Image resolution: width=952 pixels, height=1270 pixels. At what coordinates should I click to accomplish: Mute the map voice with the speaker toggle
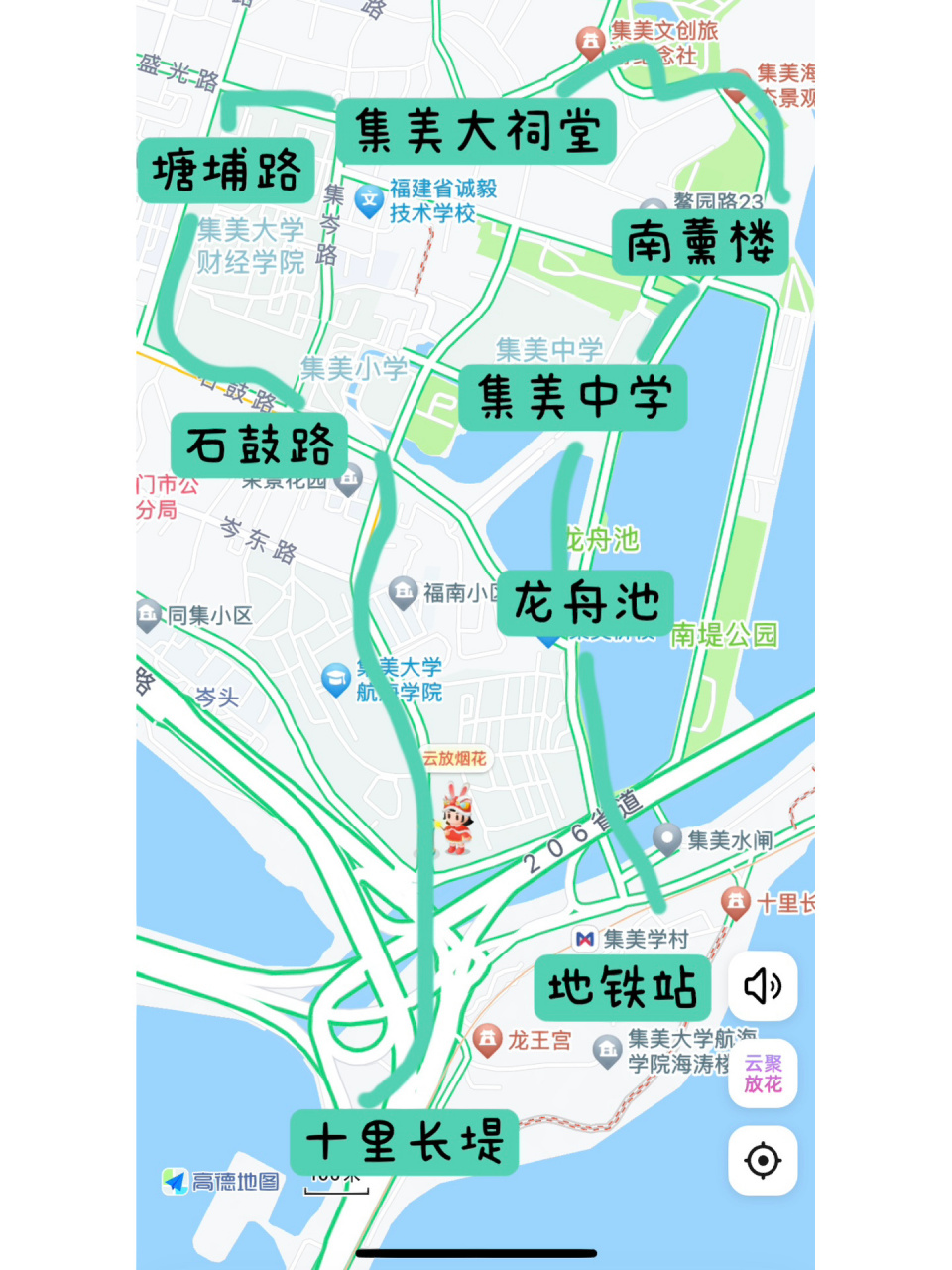(762, 986)
